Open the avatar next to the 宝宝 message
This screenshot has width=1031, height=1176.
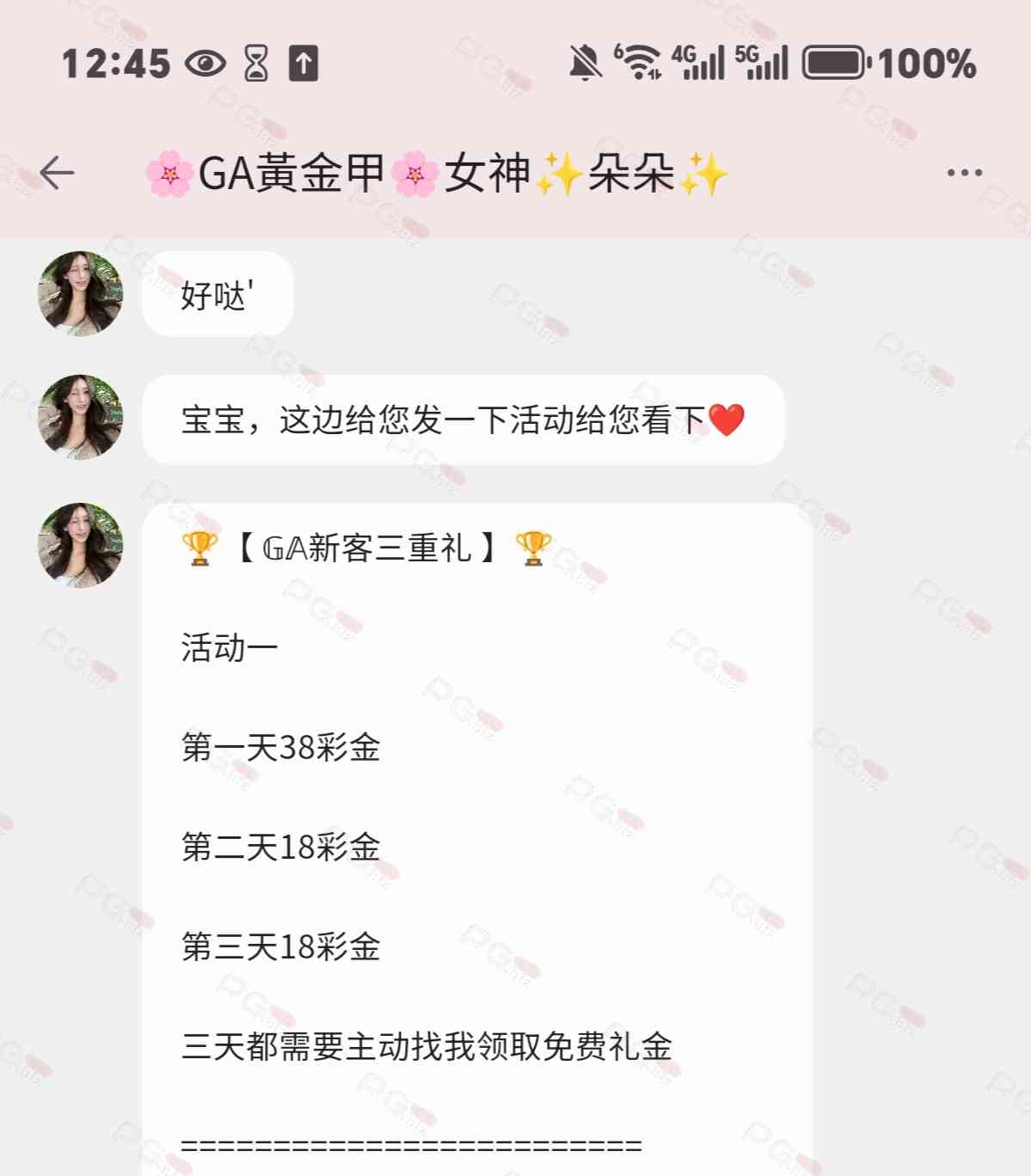coord(80,417)
